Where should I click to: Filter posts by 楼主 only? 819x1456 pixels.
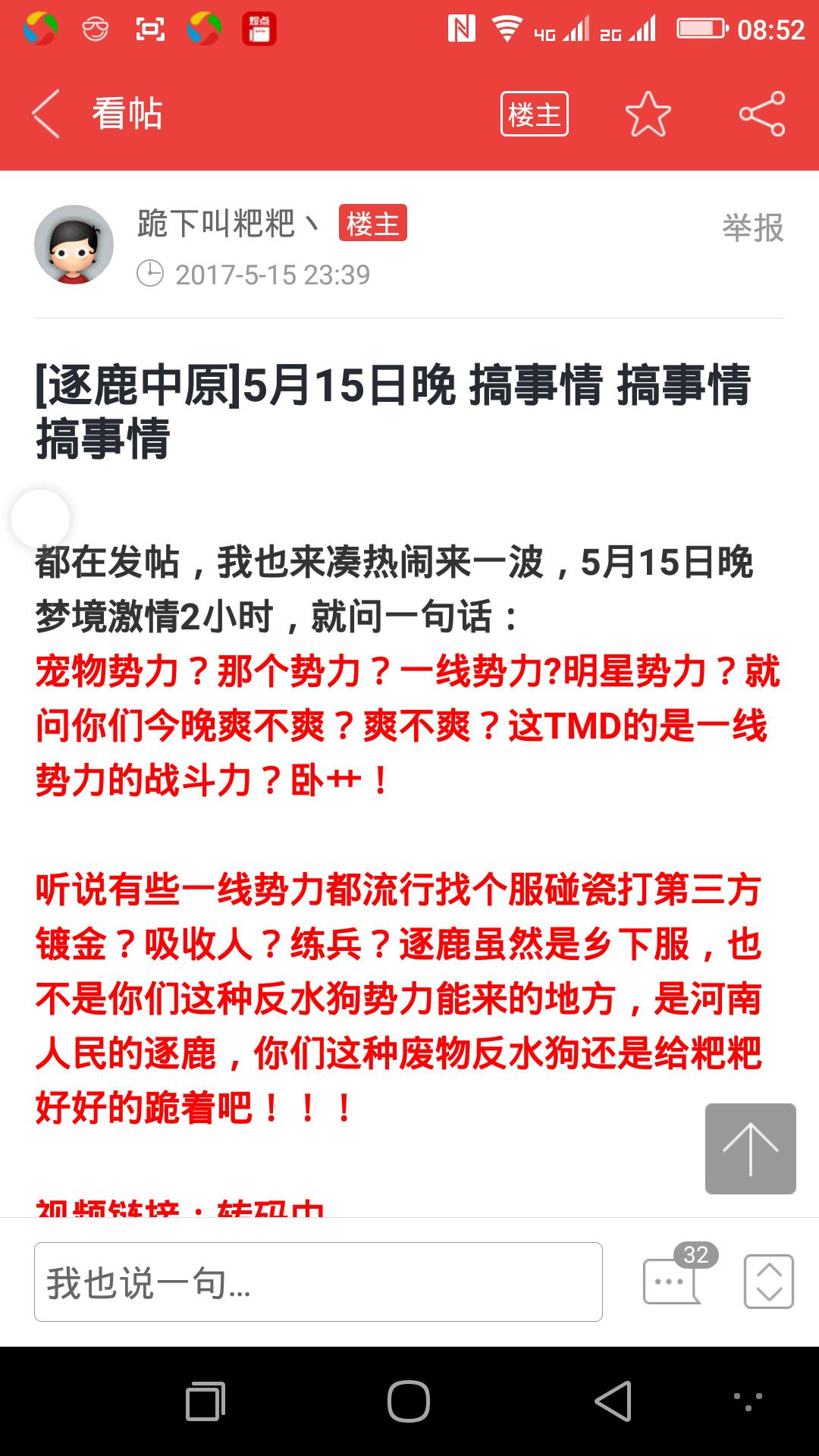(x=535, y=115)
